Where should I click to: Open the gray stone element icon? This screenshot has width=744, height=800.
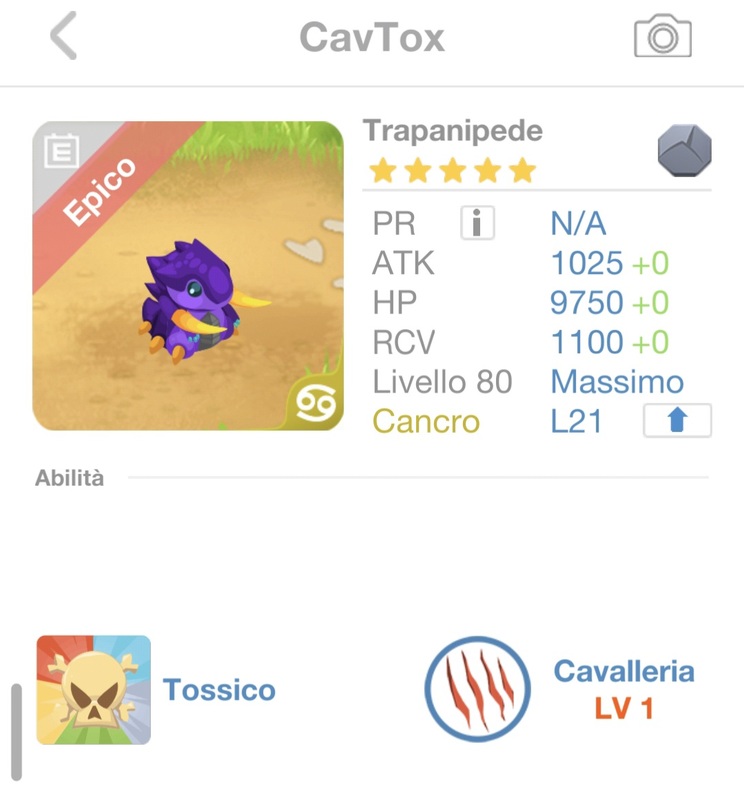click(683, 151)
